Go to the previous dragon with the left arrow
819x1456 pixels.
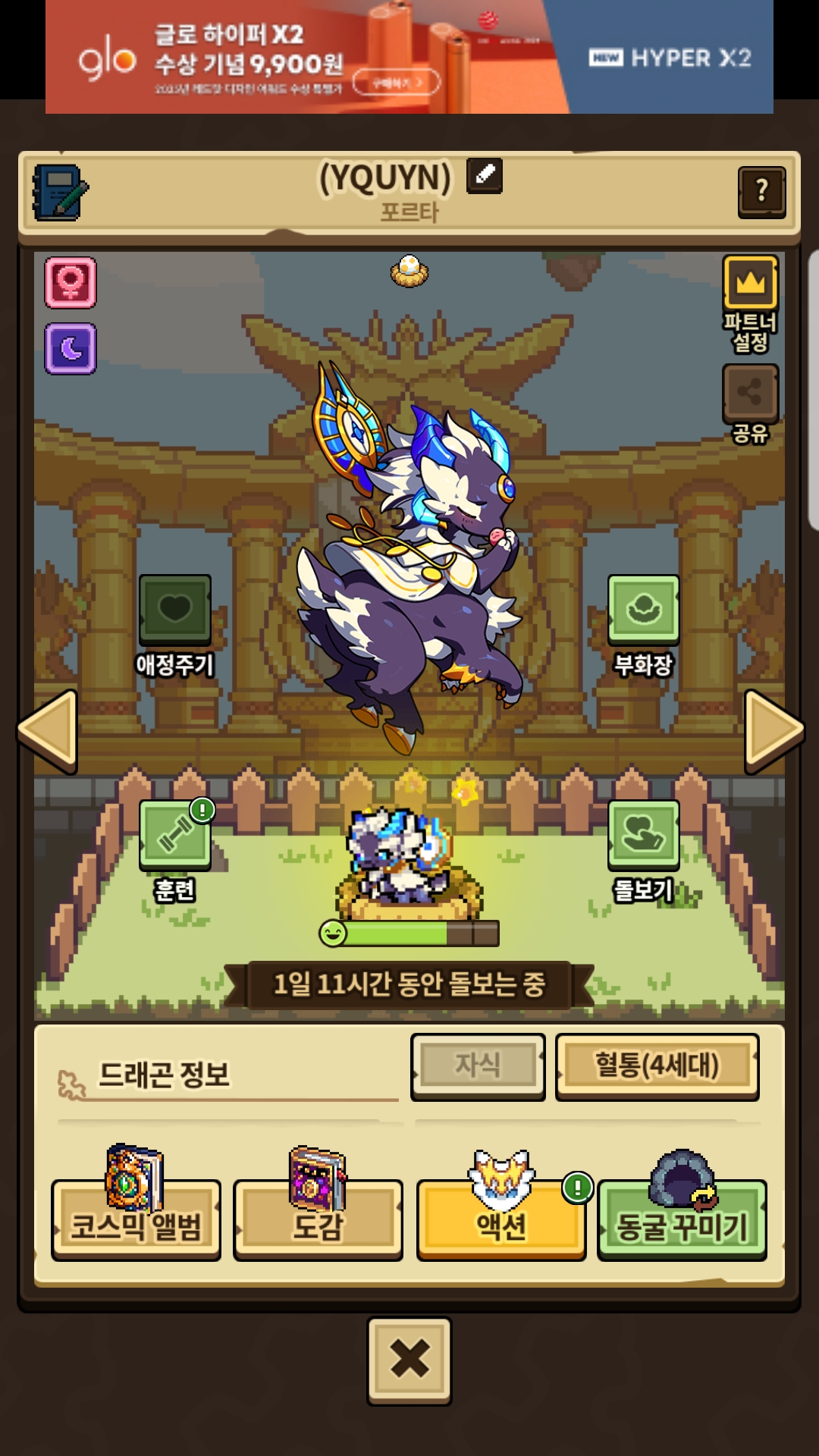[49, 731]
